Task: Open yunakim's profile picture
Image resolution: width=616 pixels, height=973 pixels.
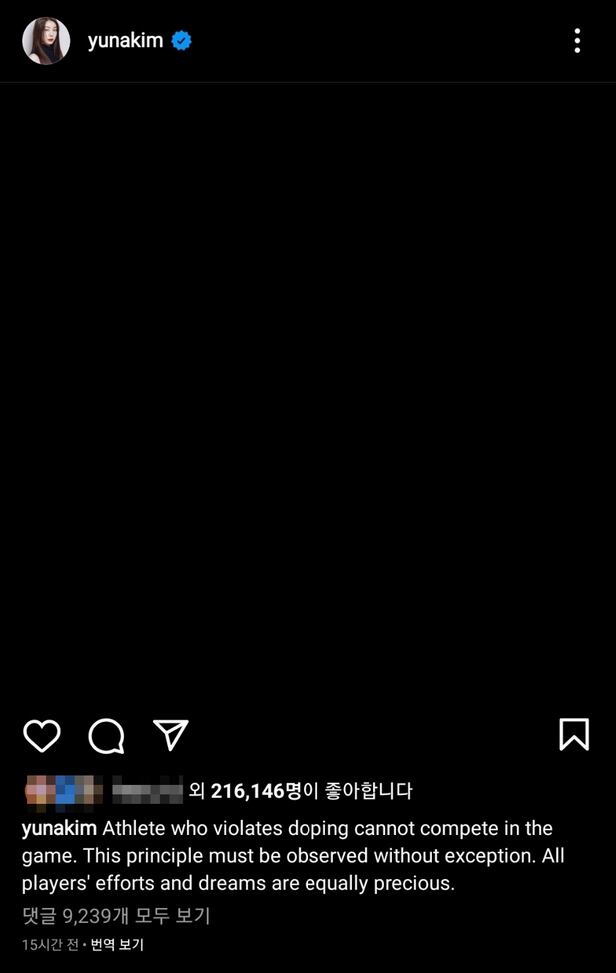Action: [x=46, y=41]
